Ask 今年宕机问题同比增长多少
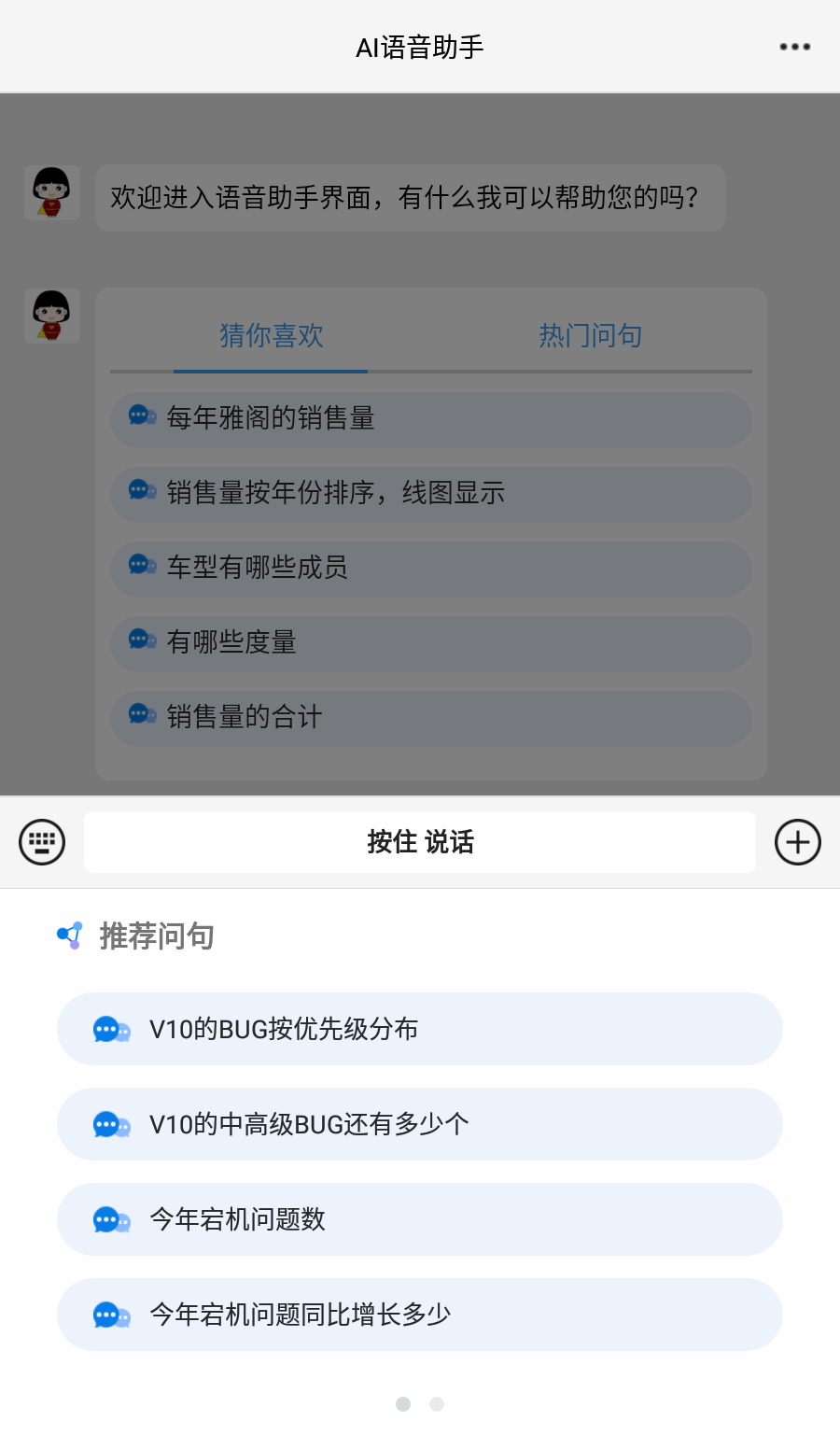 click(420, 1315)
